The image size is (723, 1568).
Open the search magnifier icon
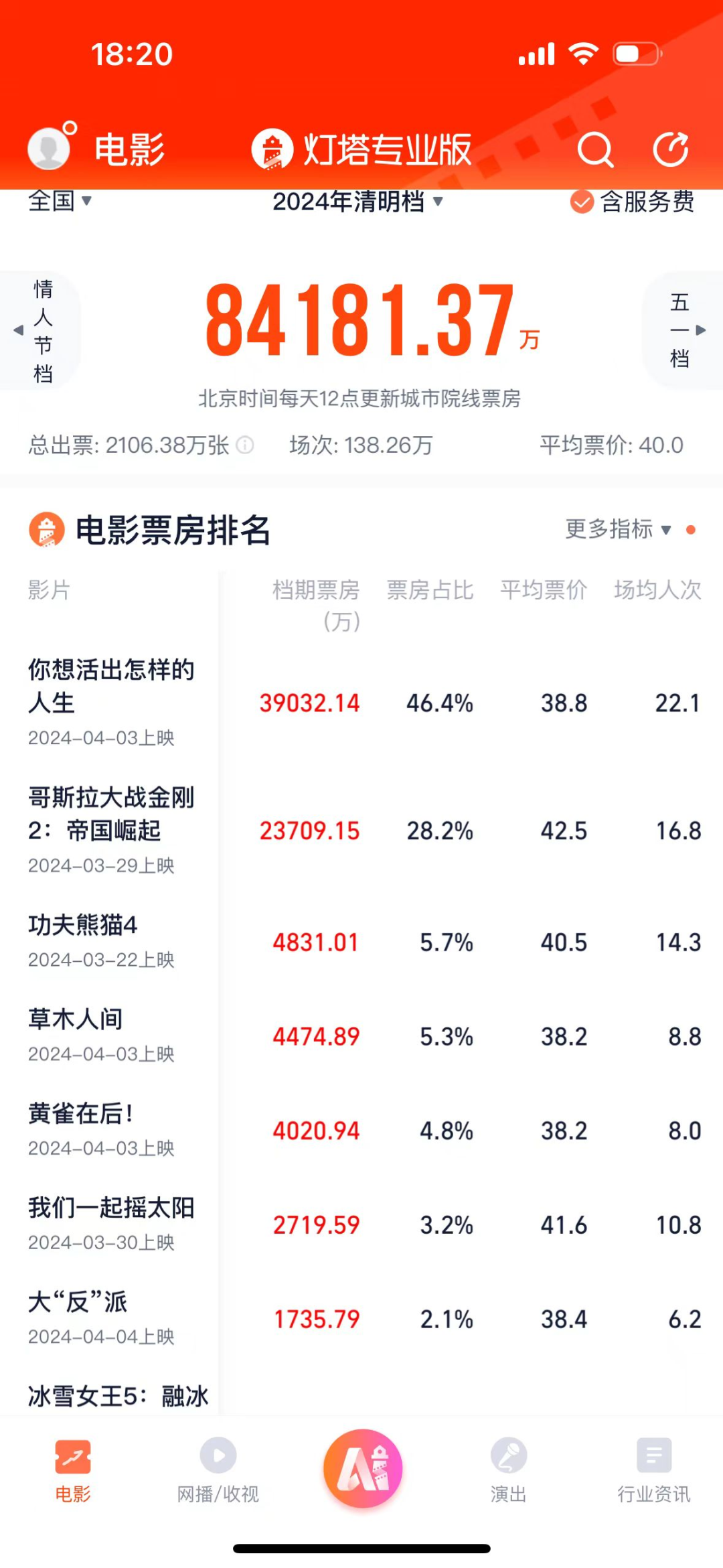coord(595,149)
